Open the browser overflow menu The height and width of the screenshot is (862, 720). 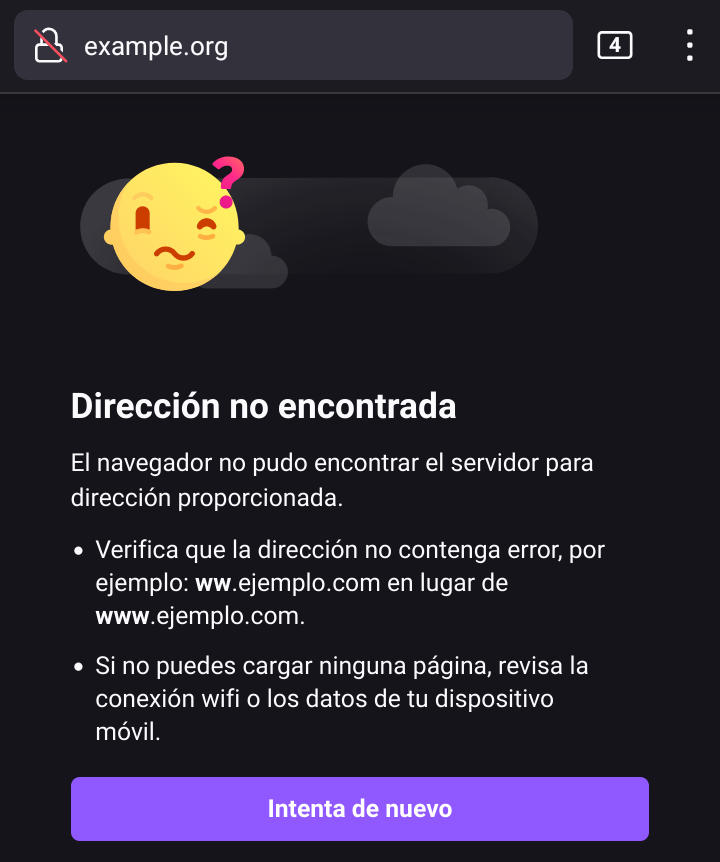[x=690, y=46]
